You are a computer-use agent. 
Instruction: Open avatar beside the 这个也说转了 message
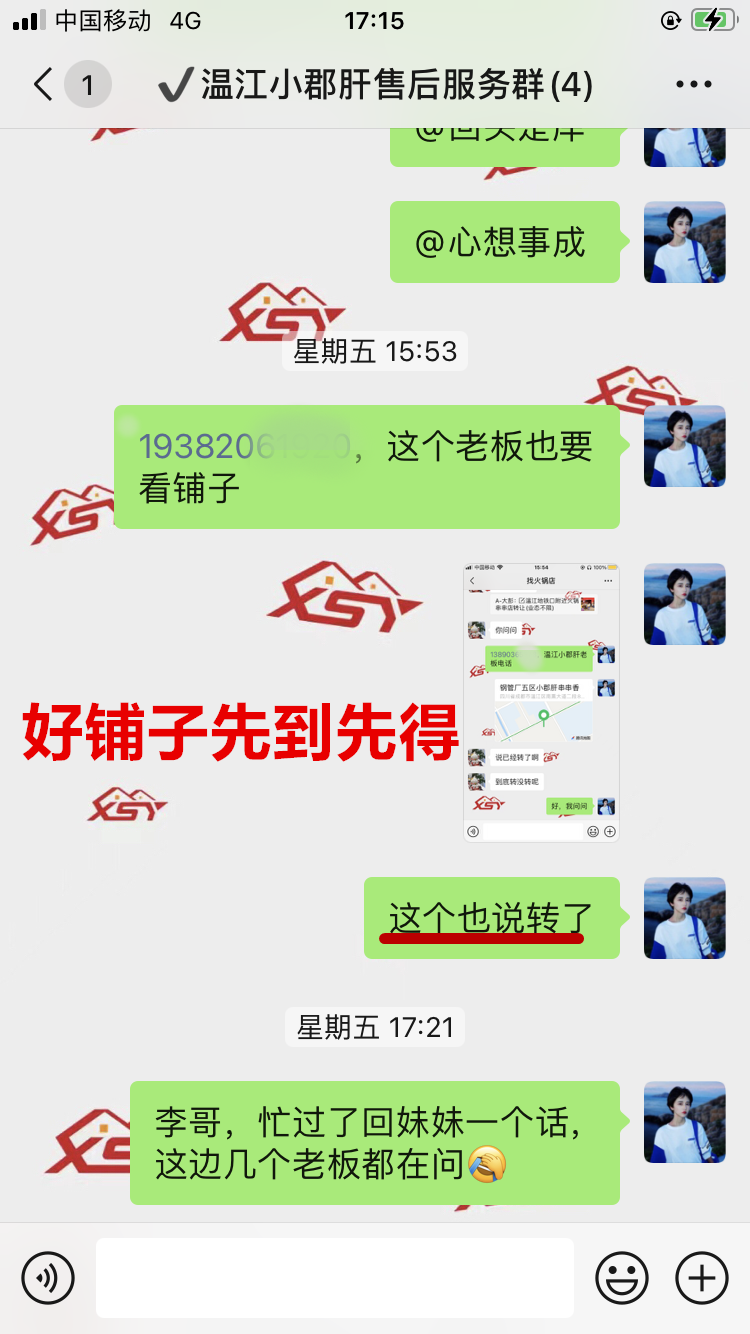[684, 918]
